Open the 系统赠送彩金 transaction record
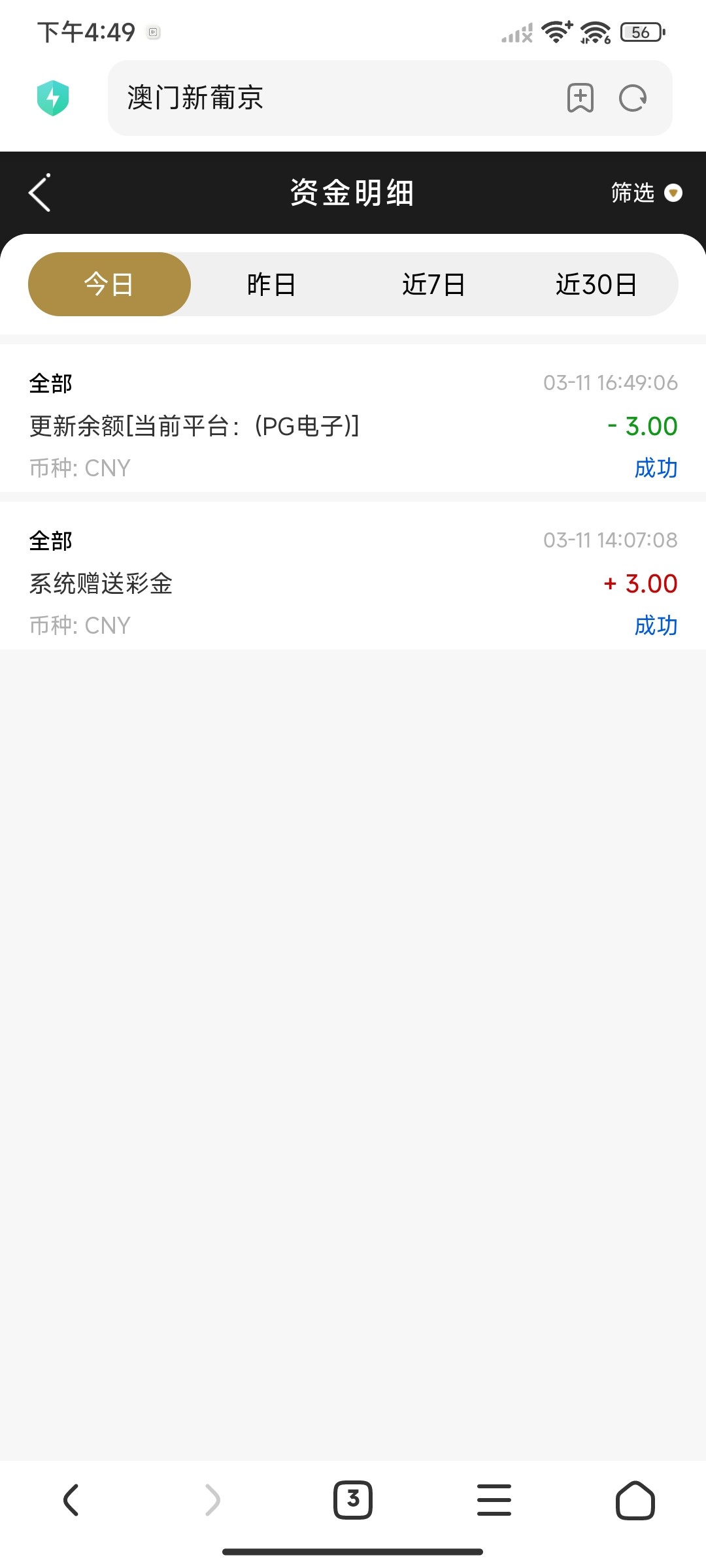 coord(353,576)
